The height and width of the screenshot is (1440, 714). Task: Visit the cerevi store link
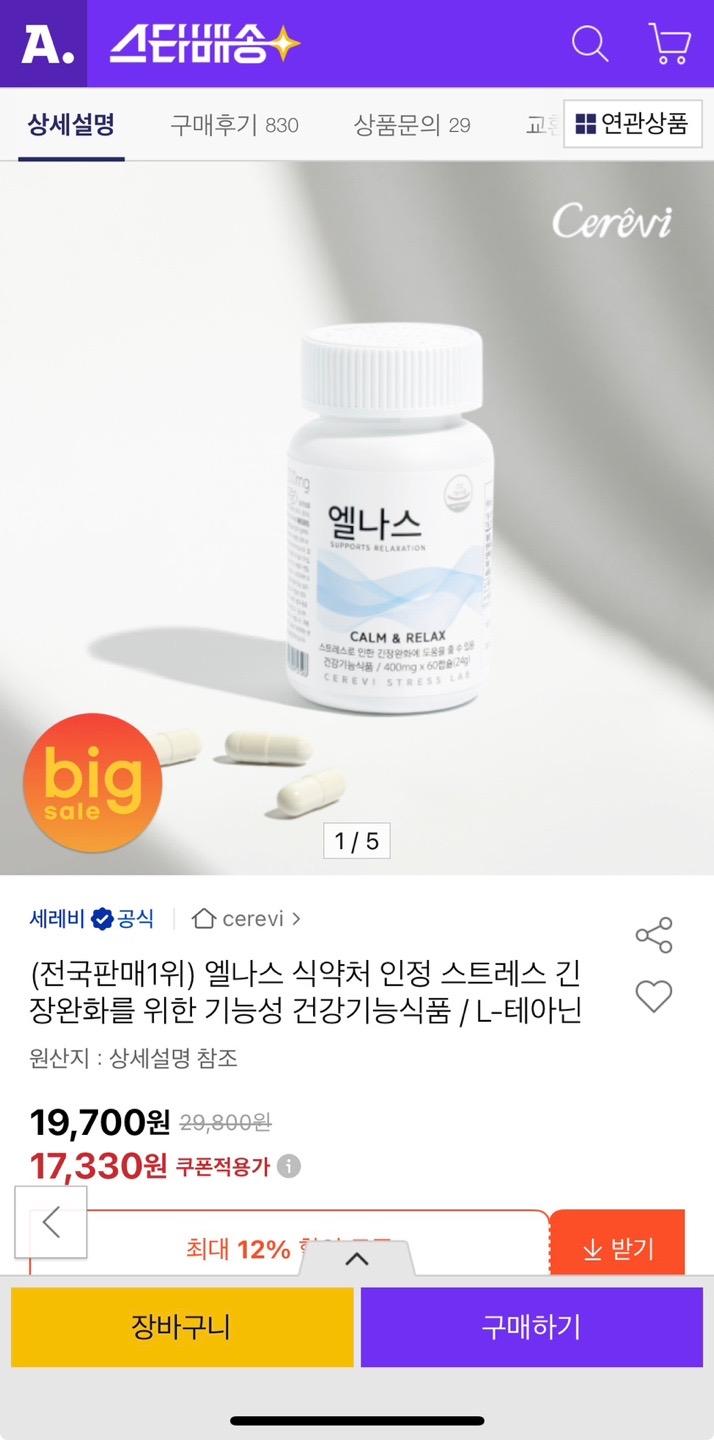[x=246, y=918]
